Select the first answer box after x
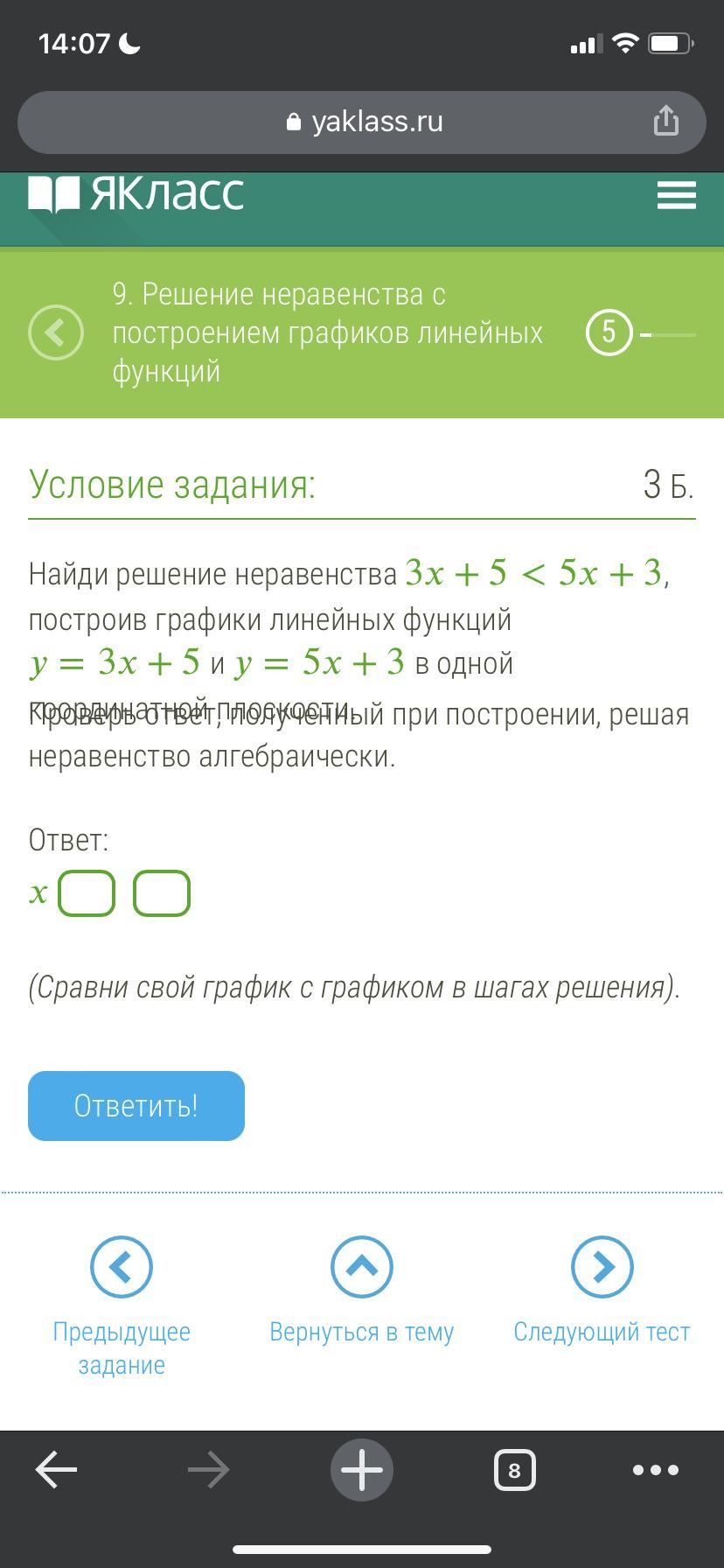 pos(87,893)
